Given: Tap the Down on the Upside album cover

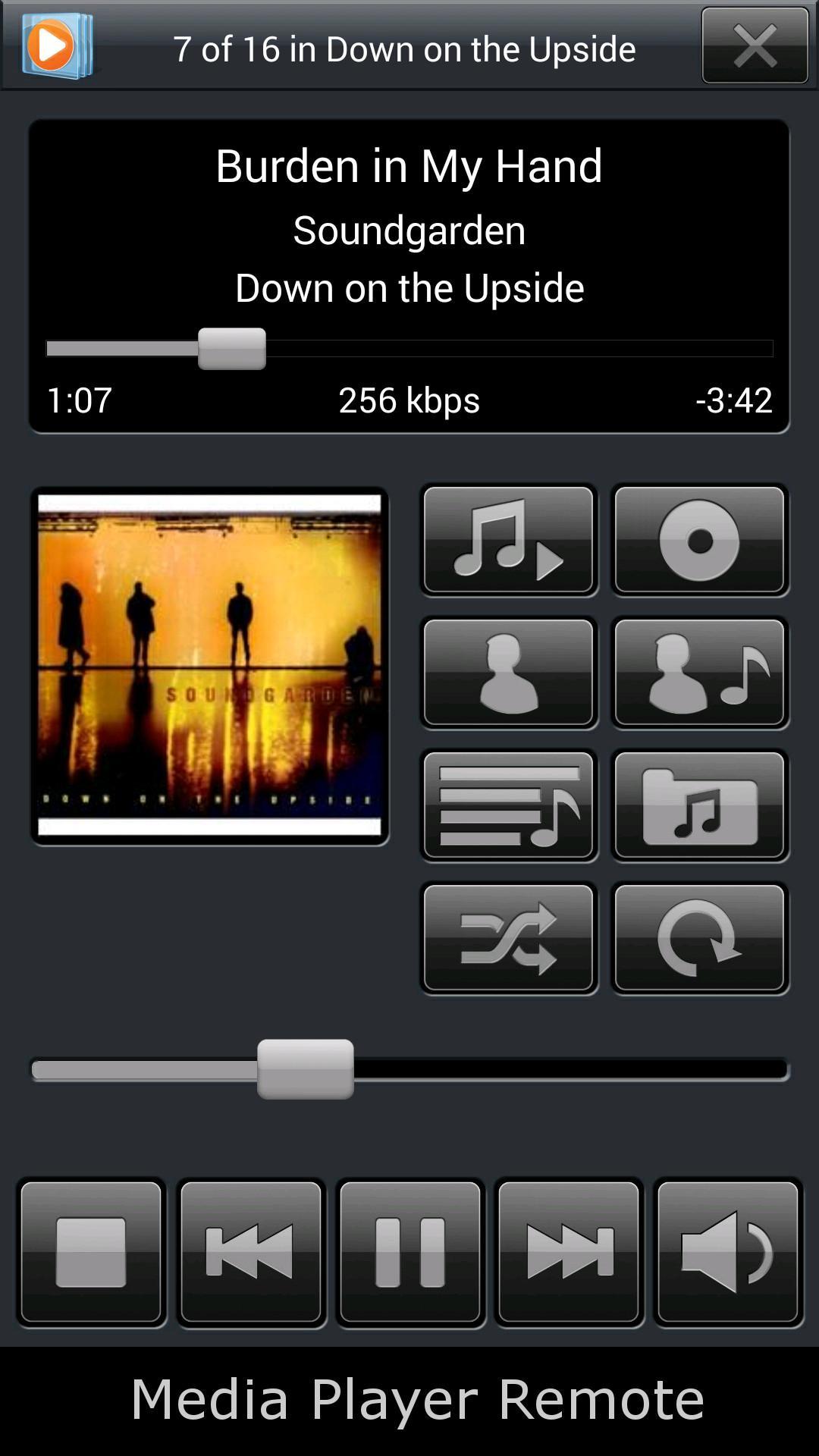Looking at the screenshot, I should (209, 666).
